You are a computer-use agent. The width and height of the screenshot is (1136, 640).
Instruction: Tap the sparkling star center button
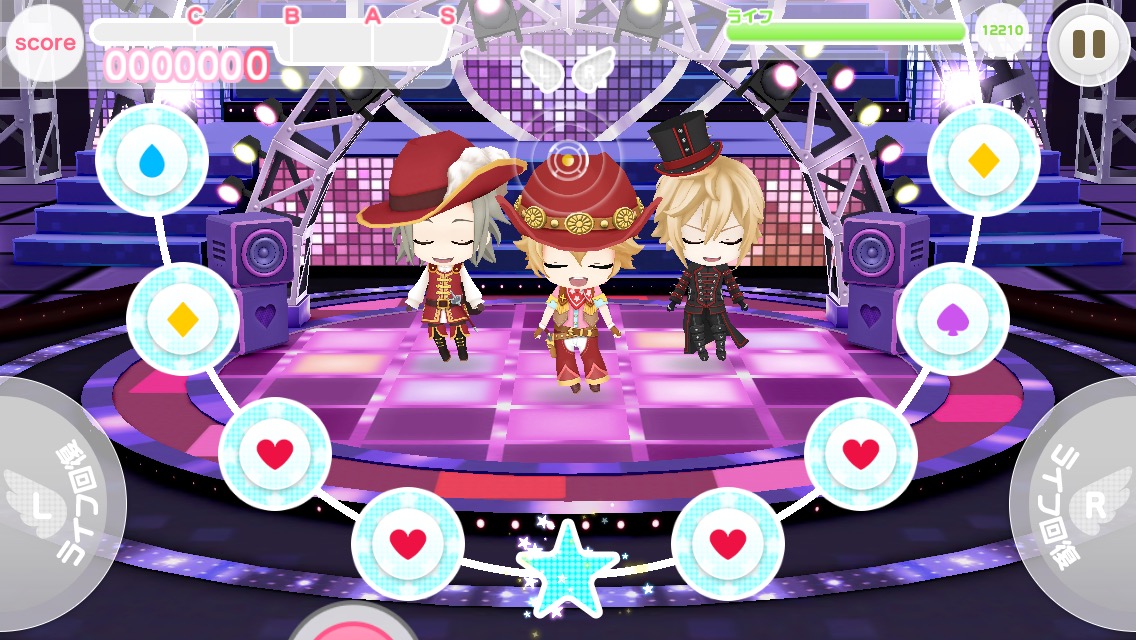pyautogui.click(x=567, y=568)
